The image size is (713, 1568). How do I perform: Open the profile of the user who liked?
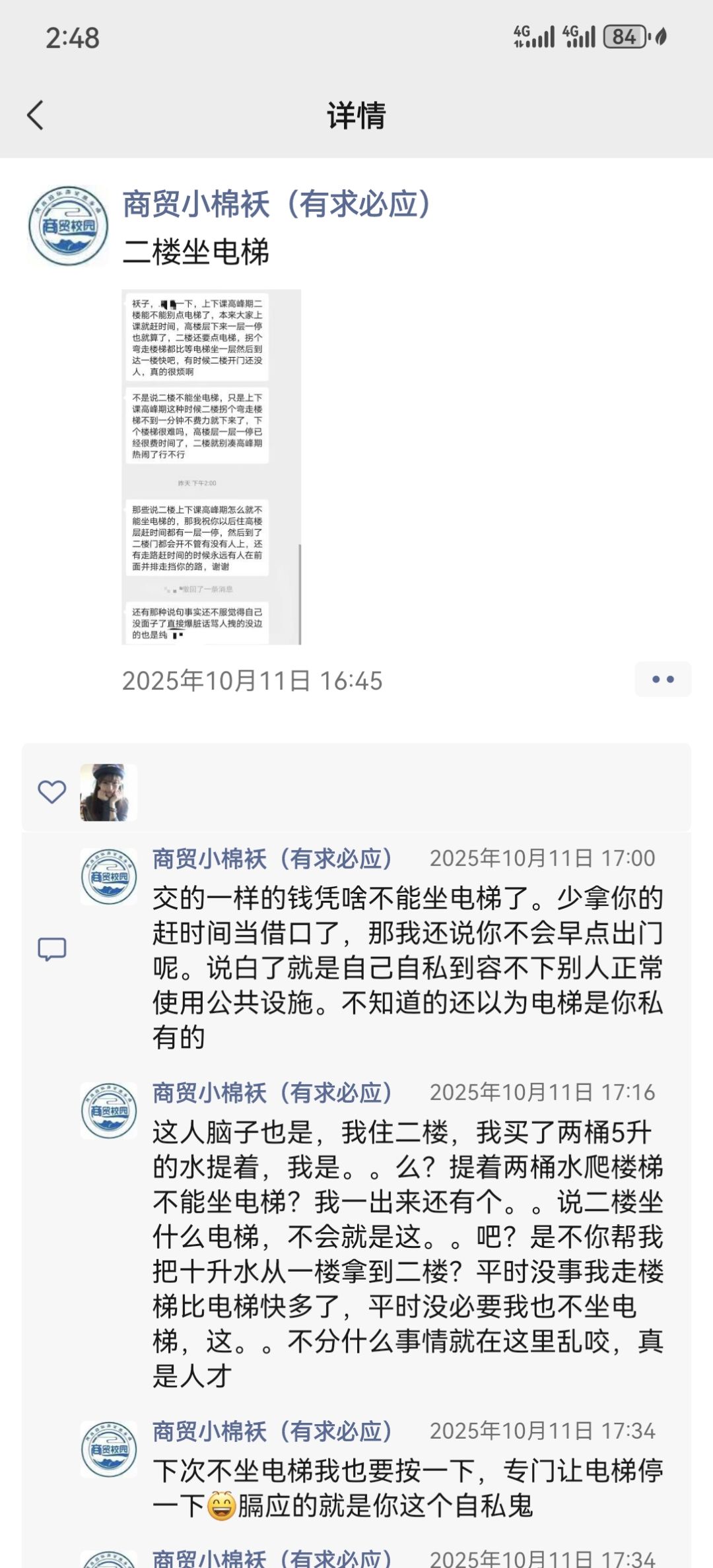point(109,792)
